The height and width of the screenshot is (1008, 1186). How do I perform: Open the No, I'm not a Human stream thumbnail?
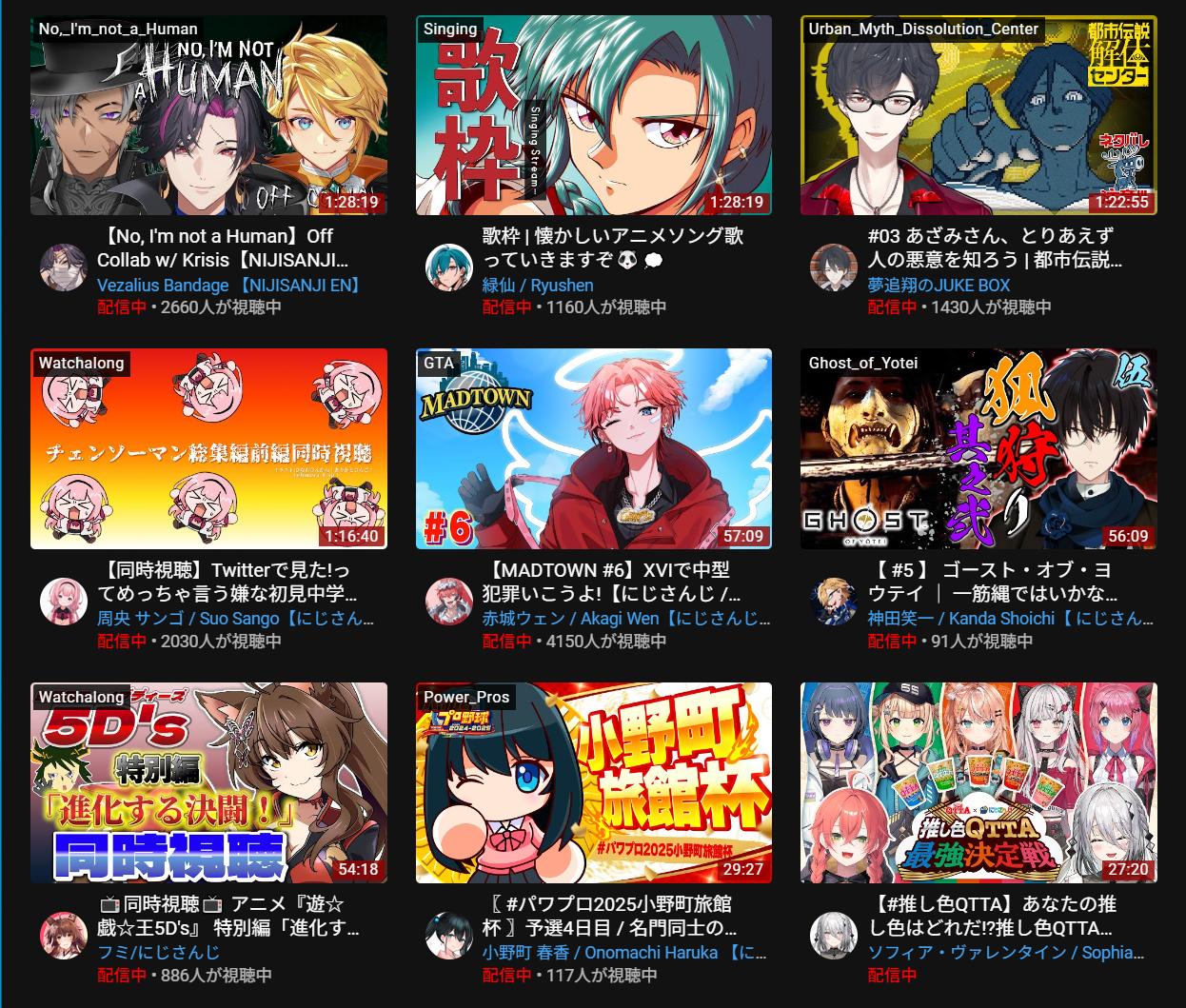(208, 115)
